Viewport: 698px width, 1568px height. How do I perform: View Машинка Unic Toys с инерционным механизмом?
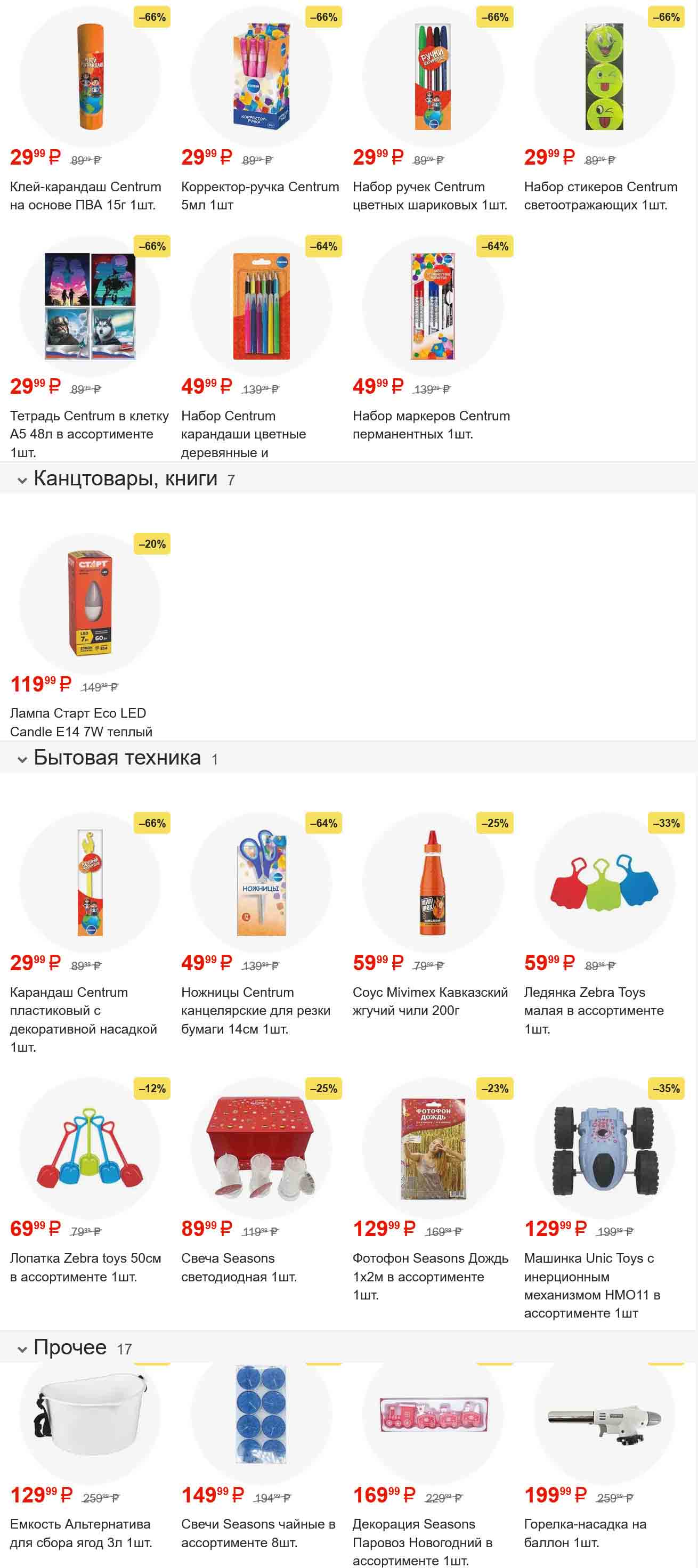coord(604,1148)
